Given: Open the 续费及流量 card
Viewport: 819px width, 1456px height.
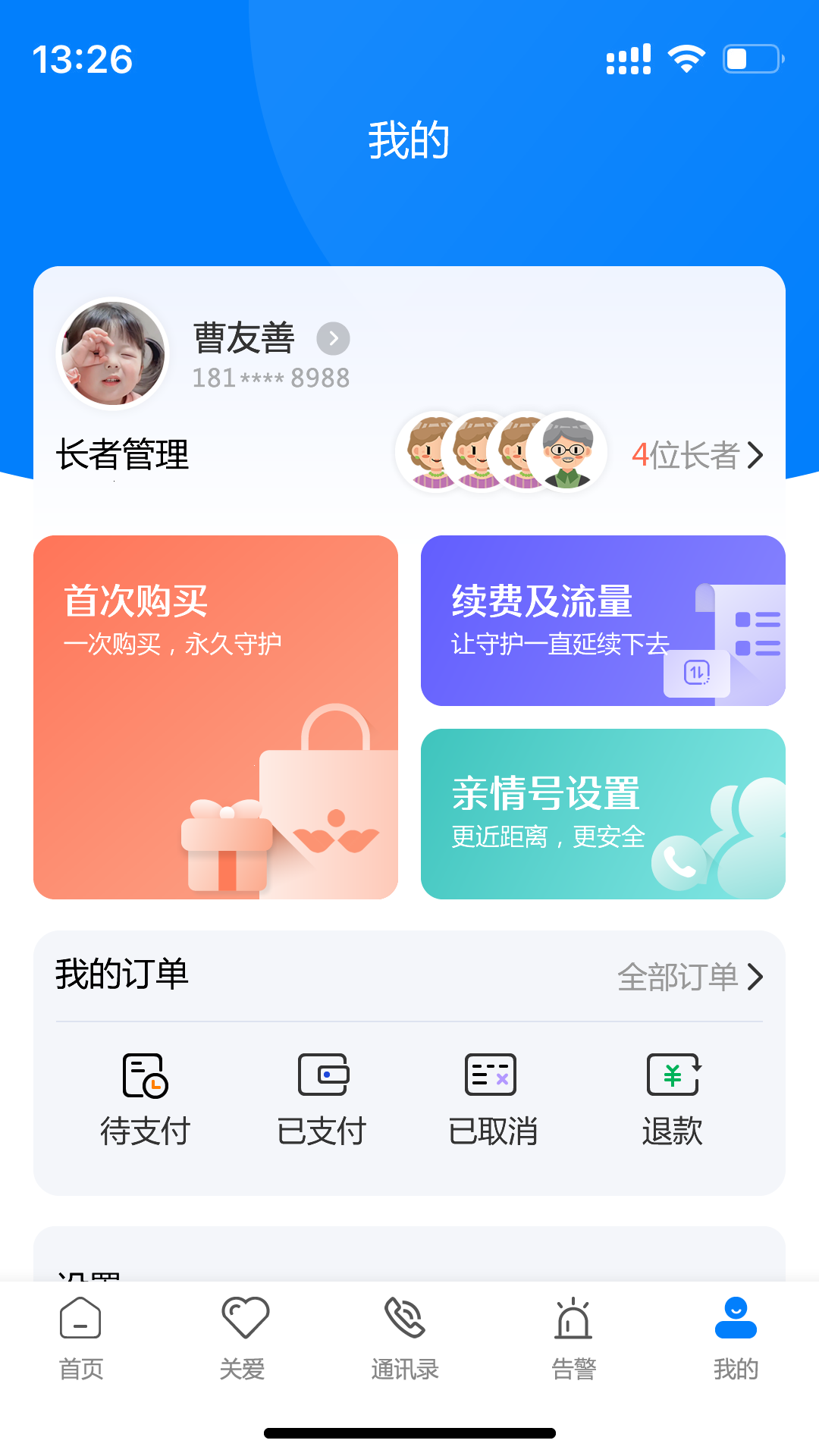Looking at the screenshot, I should pyautogui.click(x=603, y=620).
